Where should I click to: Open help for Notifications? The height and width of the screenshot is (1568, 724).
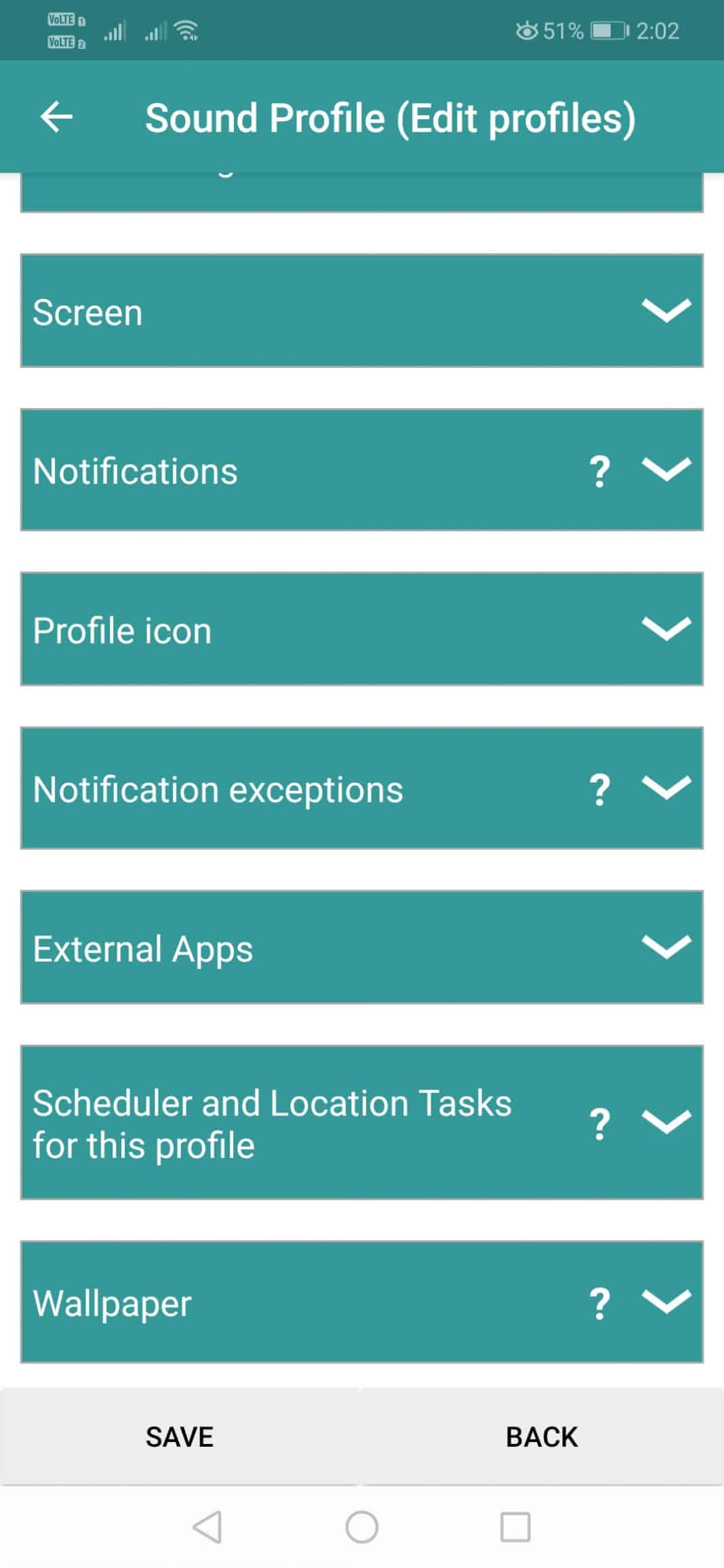click(x=600, y=471)
